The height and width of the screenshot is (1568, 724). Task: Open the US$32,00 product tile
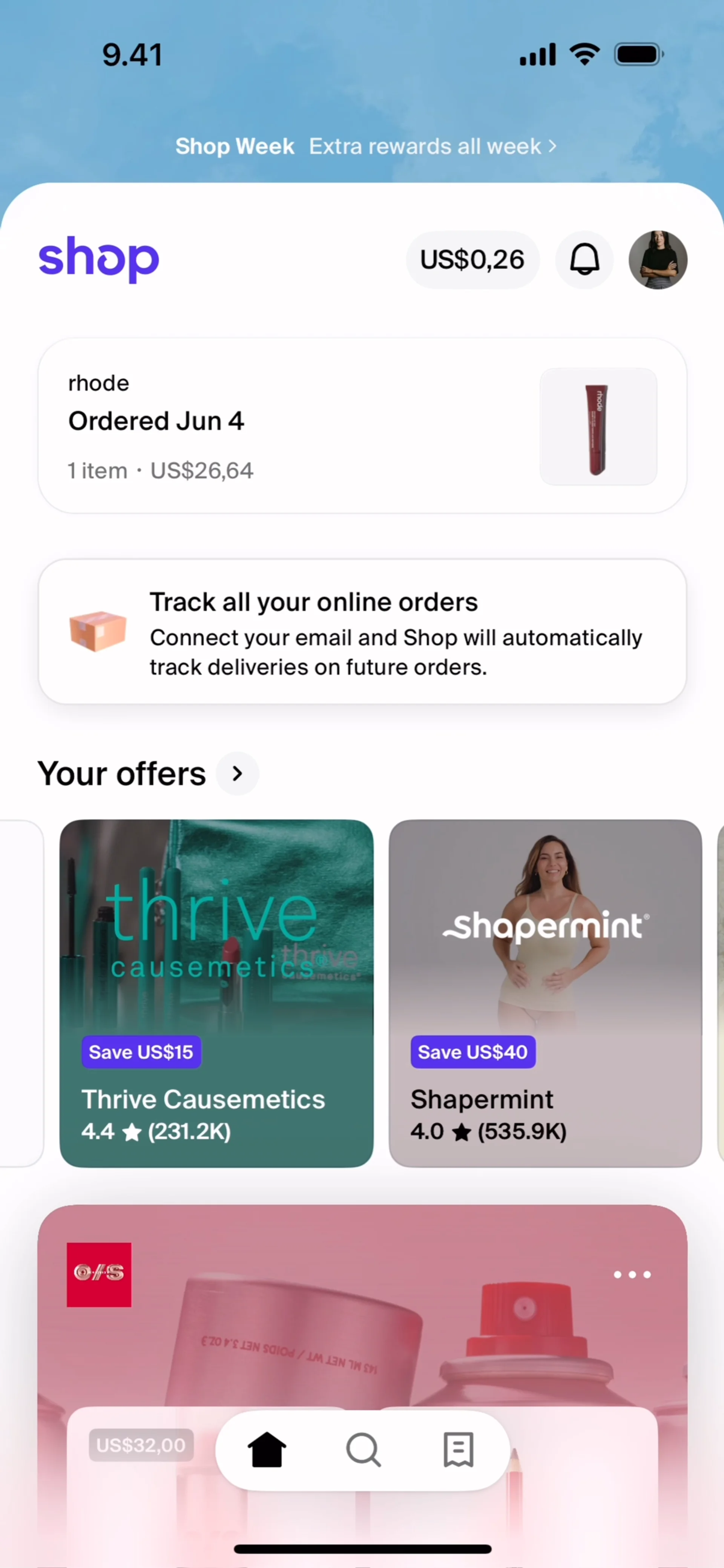tap(141, 1461)
